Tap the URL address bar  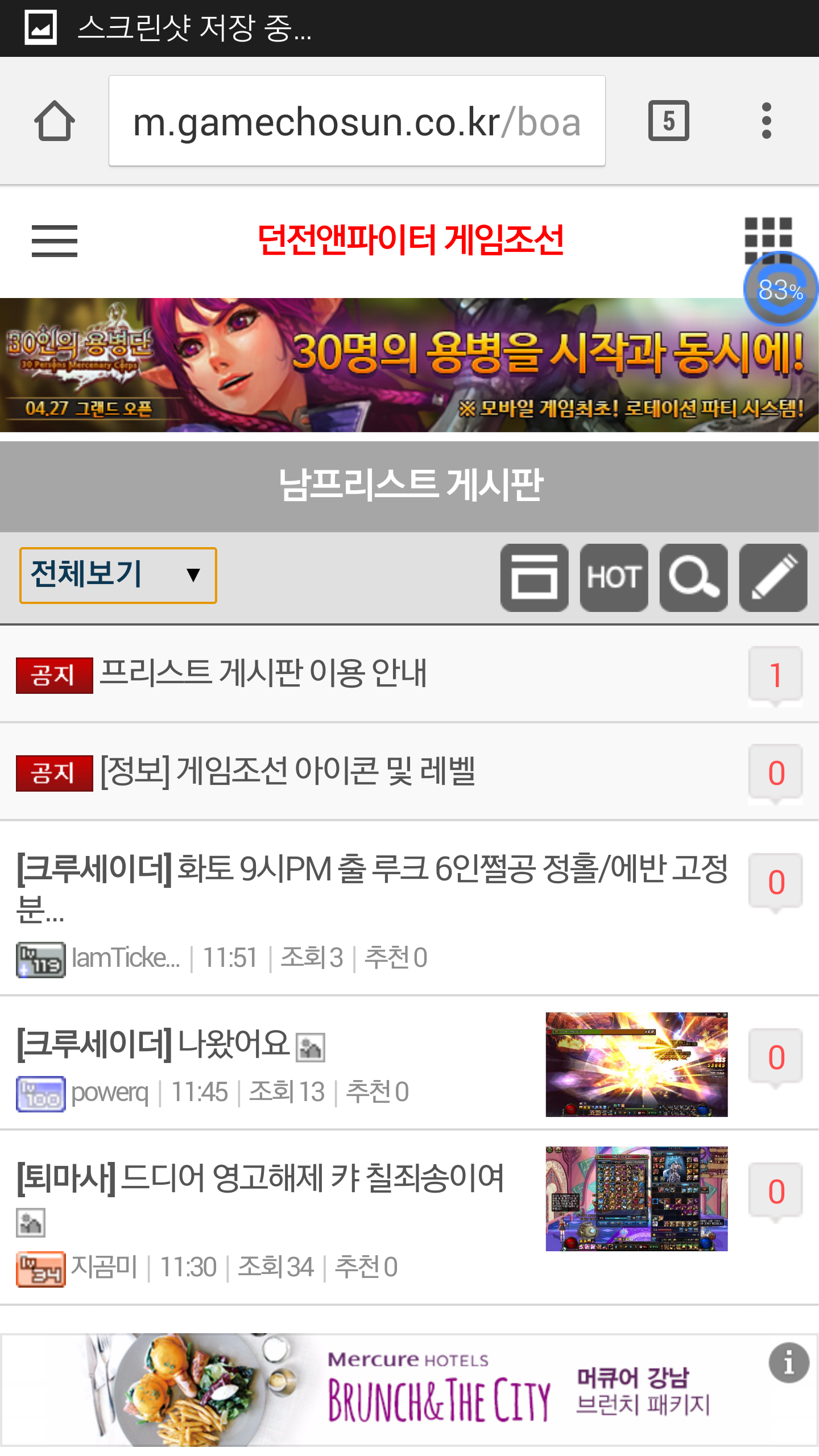(x=357, y=121)
